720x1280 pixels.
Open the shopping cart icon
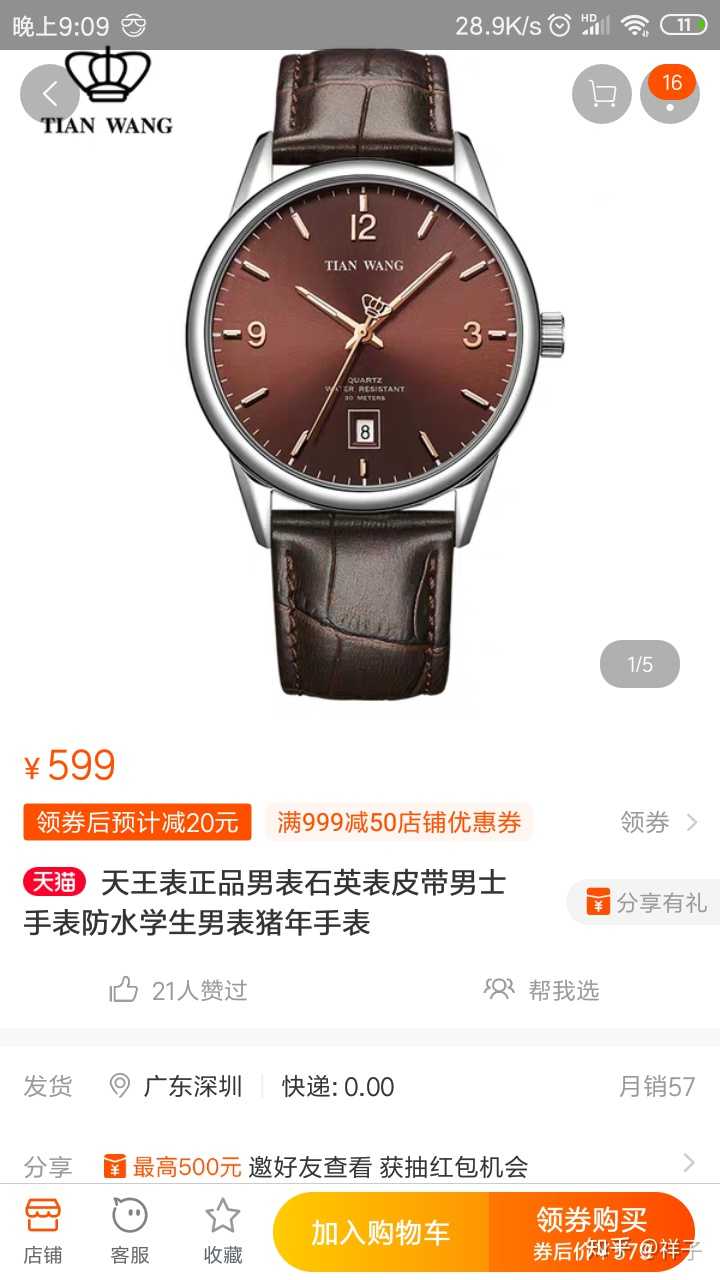601,95
